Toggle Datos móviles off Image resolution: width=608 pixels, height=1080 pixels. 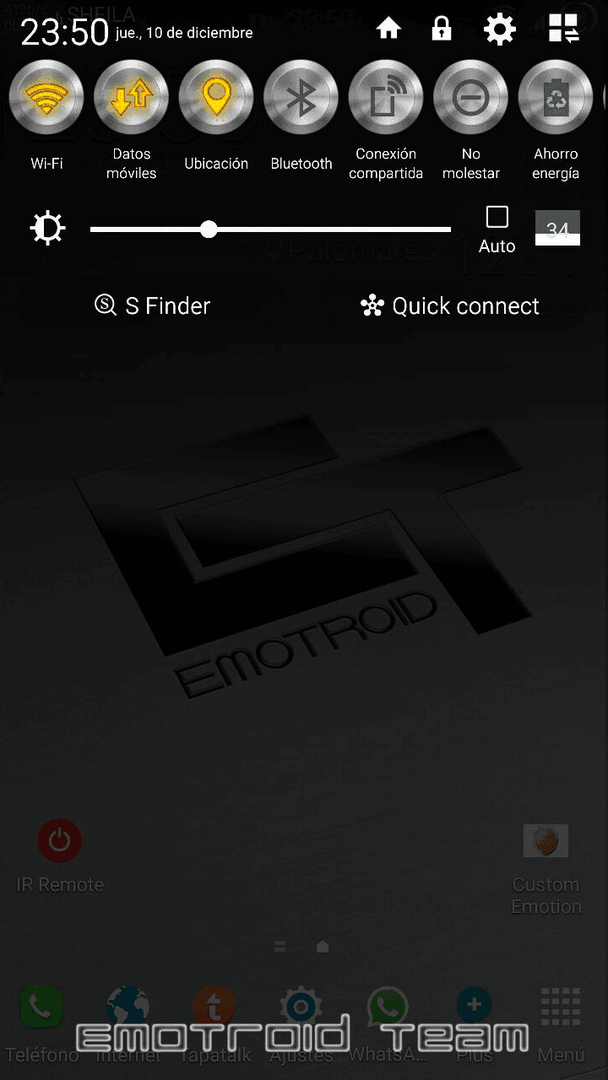(x=131, y=97)
